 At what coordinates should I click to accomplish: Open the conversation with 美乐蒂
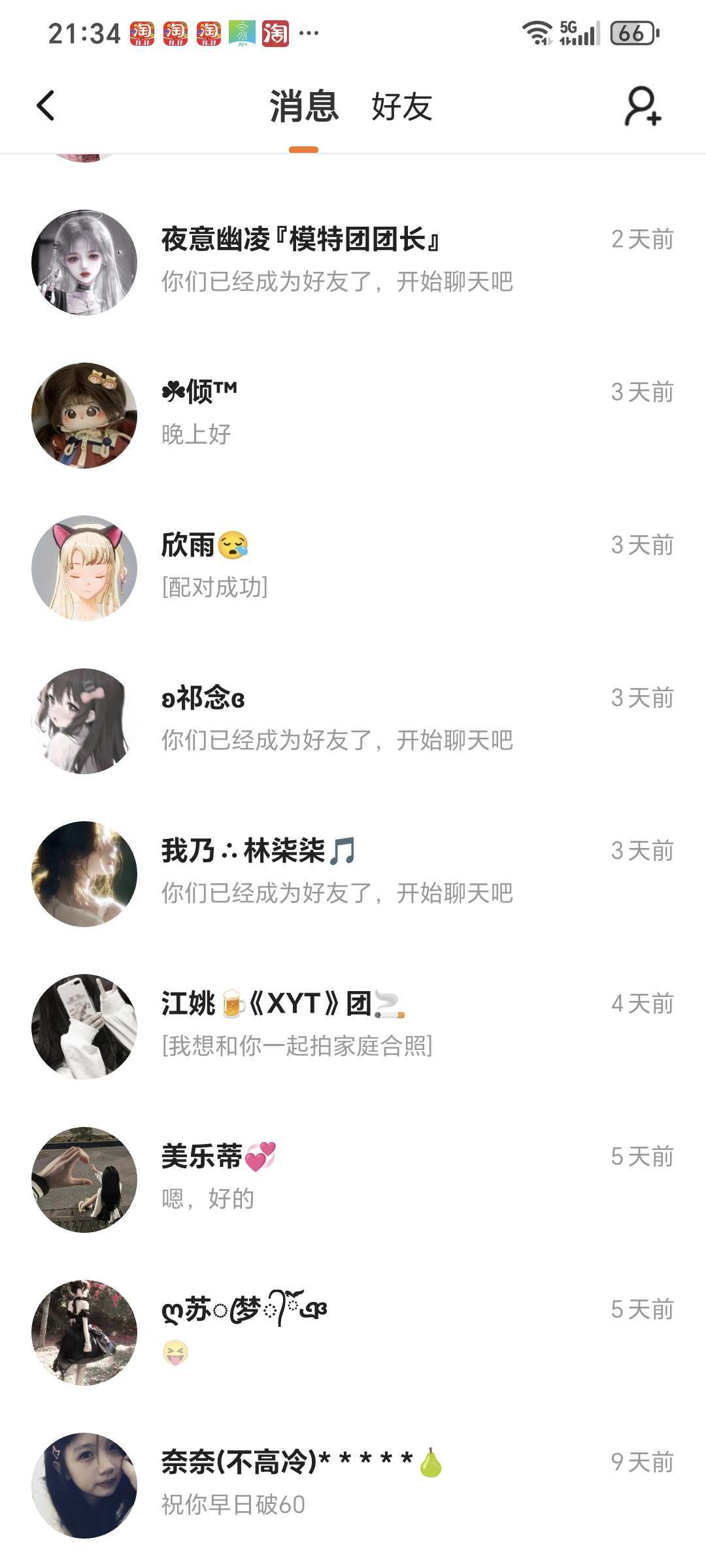(x=353, y=1179)
